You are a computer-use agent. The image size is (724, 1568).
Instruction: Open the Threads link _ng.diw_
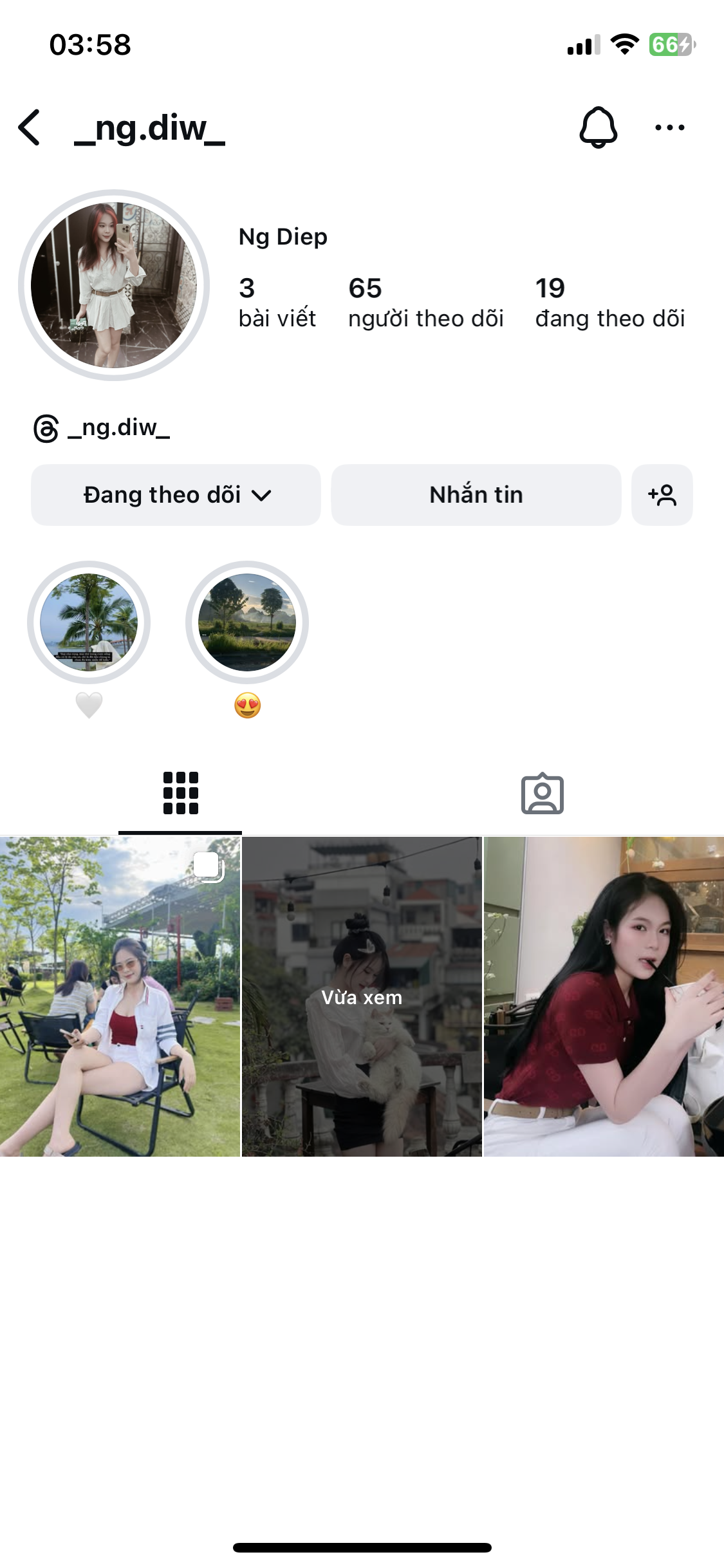pyautogui.click(x=103, y=428)
